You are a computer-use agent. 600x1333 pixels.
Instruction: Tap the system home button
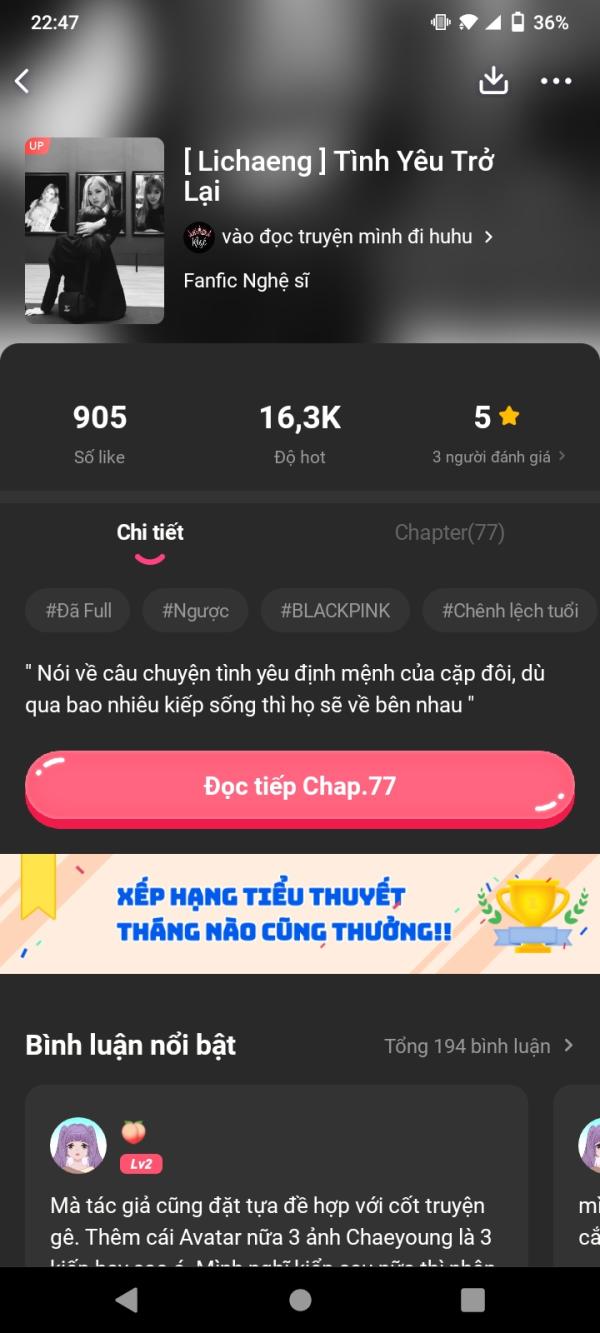tap(300, 1300)
